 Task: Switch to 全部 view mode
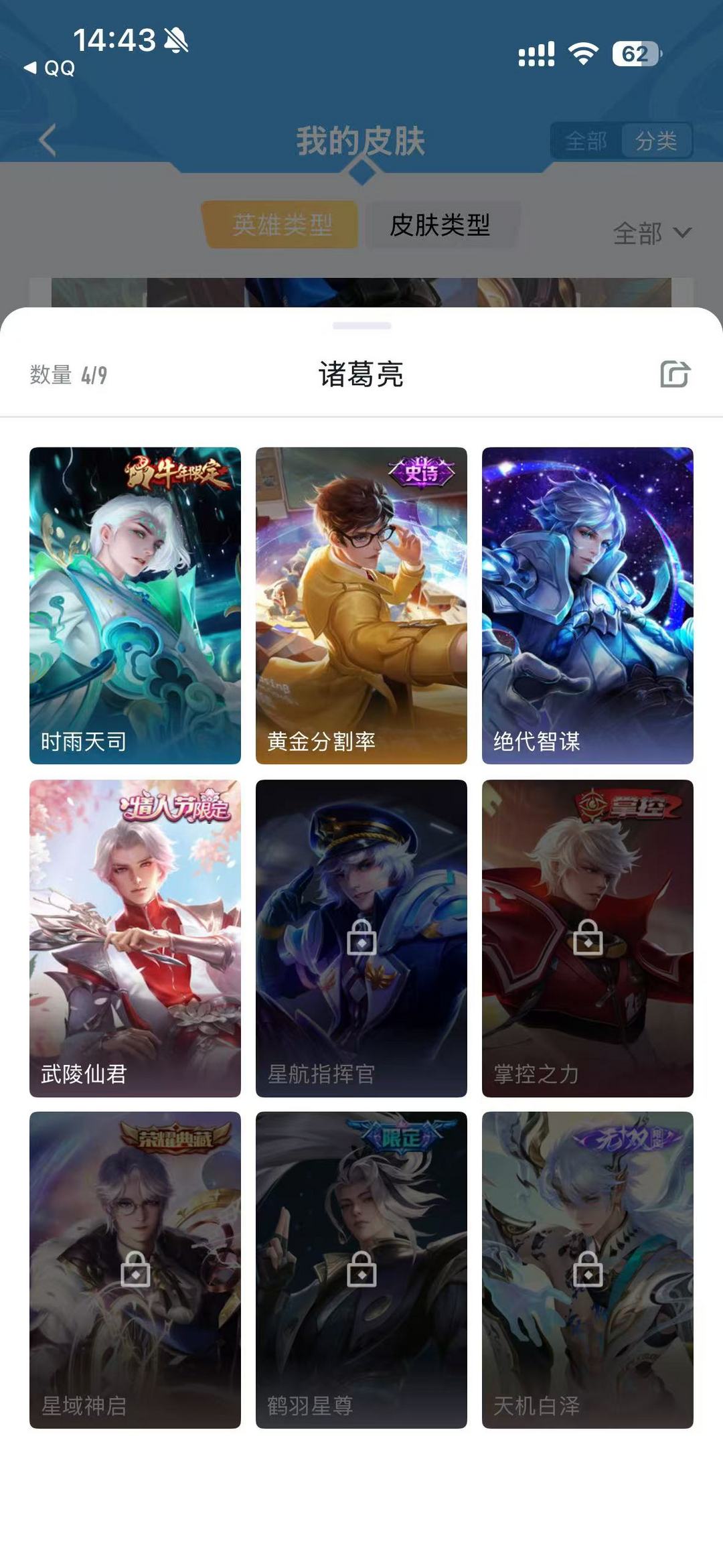coord(588,141)
